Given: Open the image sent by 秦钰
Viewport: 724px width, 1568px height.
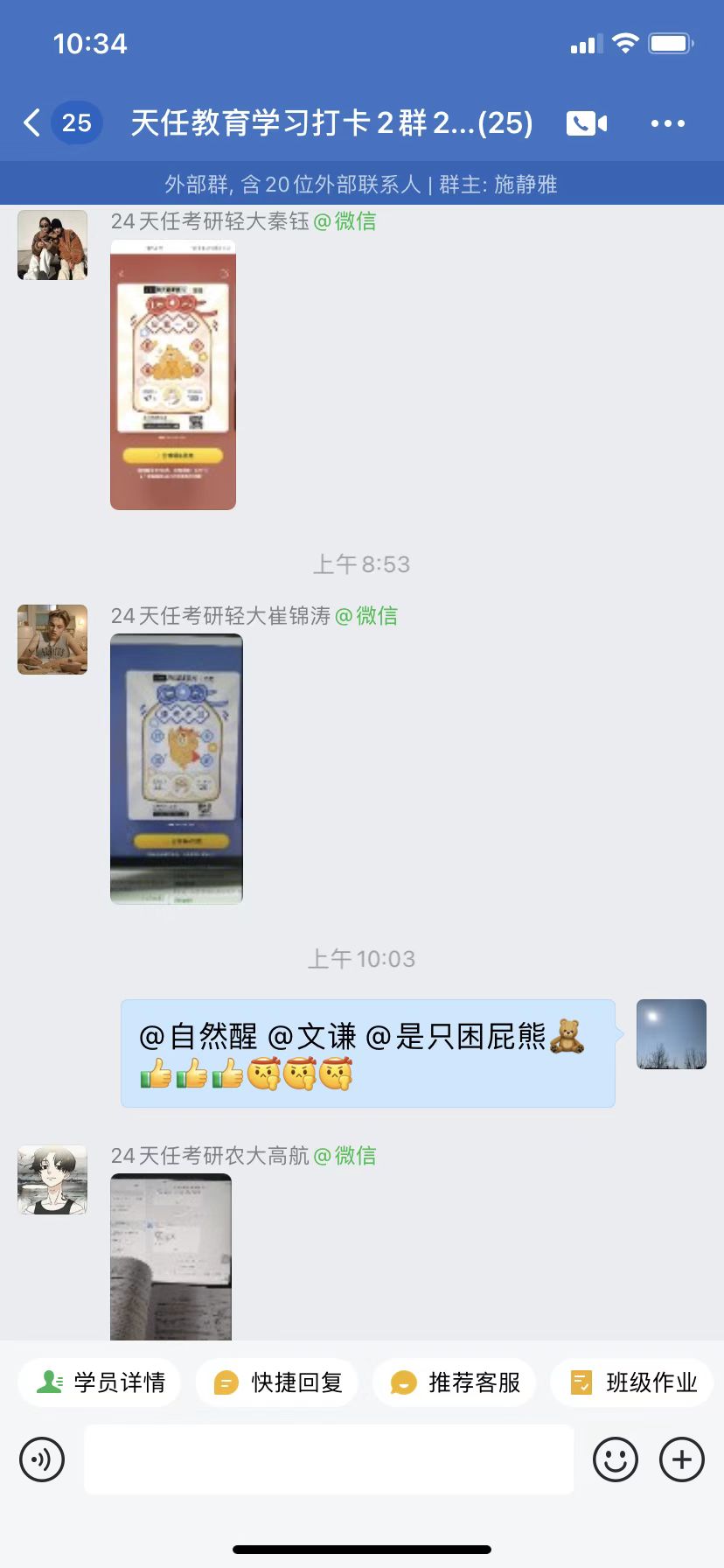Looking at the screenshot, I should (x=173, y=375).
